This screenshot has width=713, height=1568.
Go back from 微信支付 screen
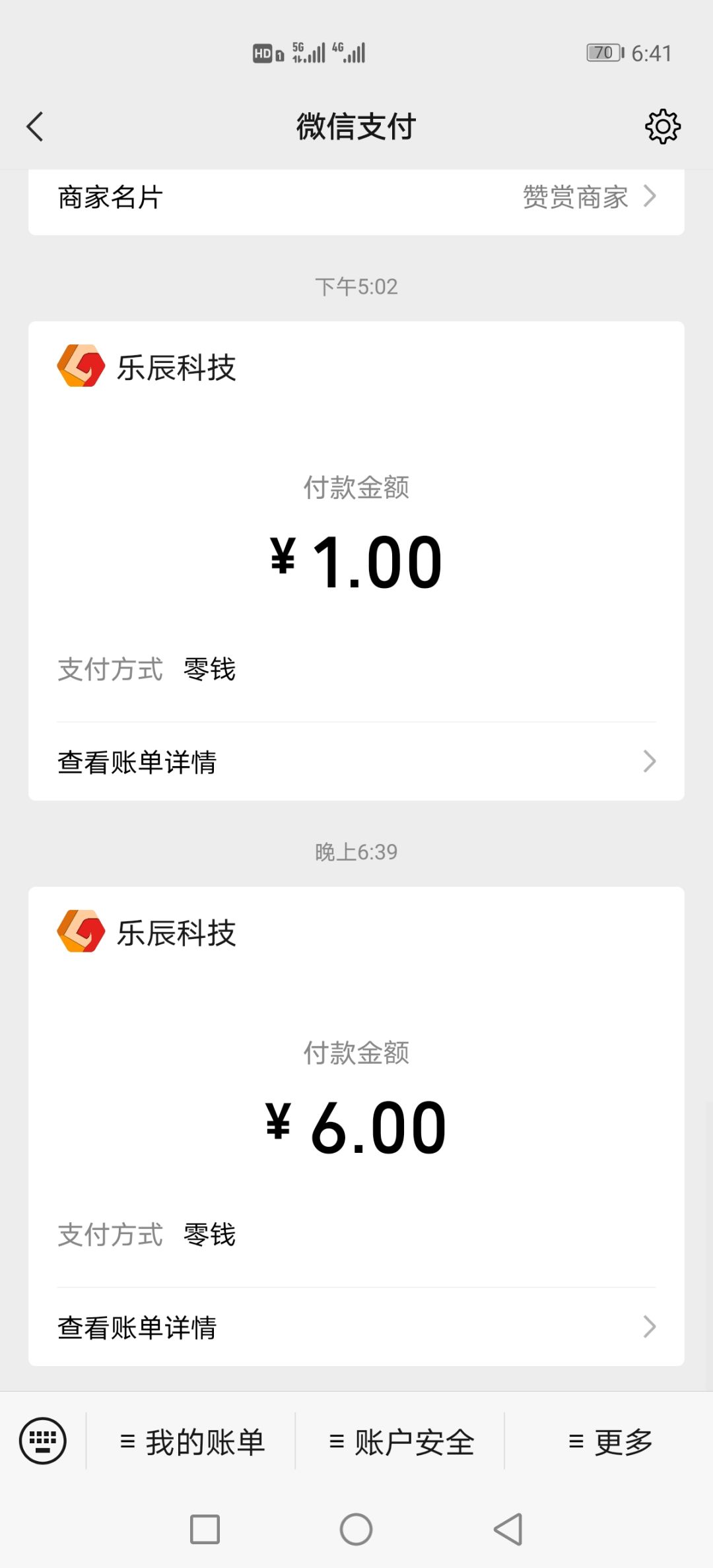point(35,126)
